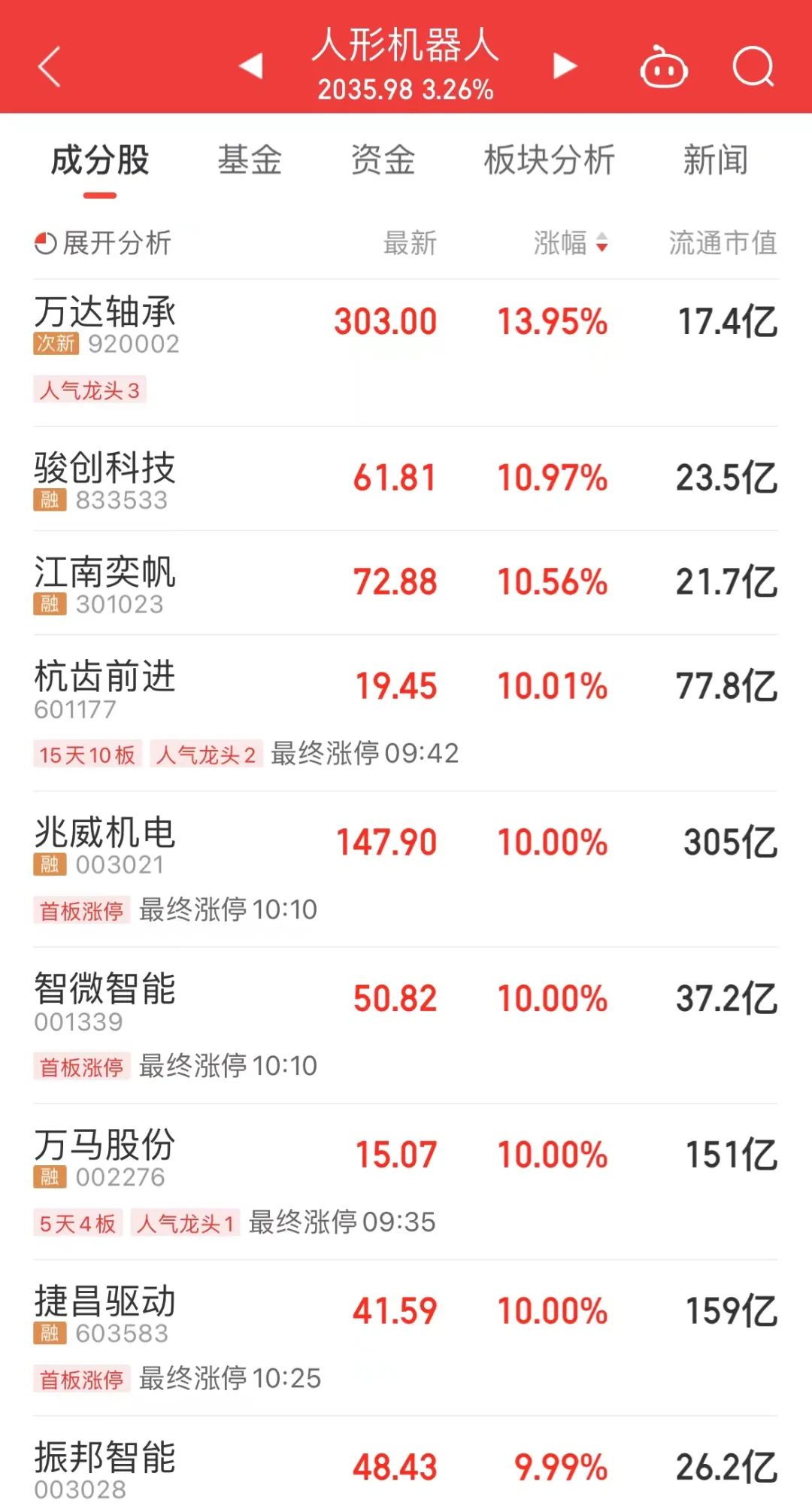Image resolution: width=812 pixels, height=1509 pixels.
Task: Sort stocks by 流通市值 column
Action: (x=723, y=243)
